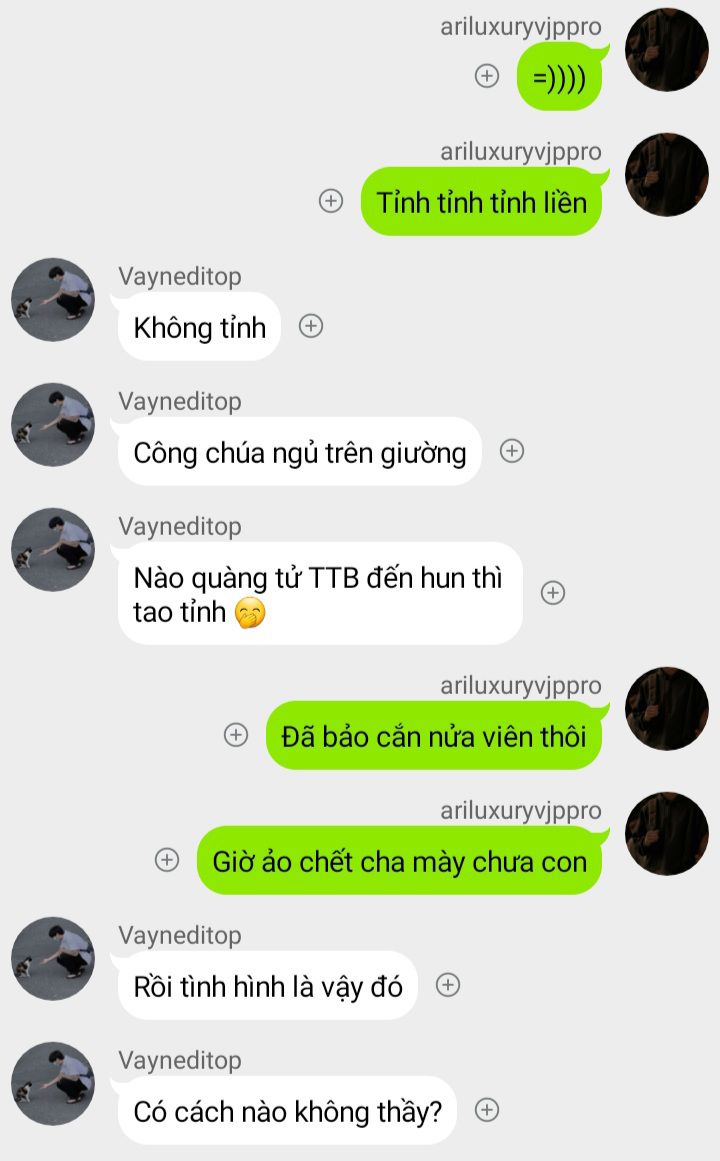Image resolution: width=720 pixels, height=1161 pixels.
Task: Open Vayneditop's avatar beside "Không tỉnh"
Action: (x=53, y=300)
